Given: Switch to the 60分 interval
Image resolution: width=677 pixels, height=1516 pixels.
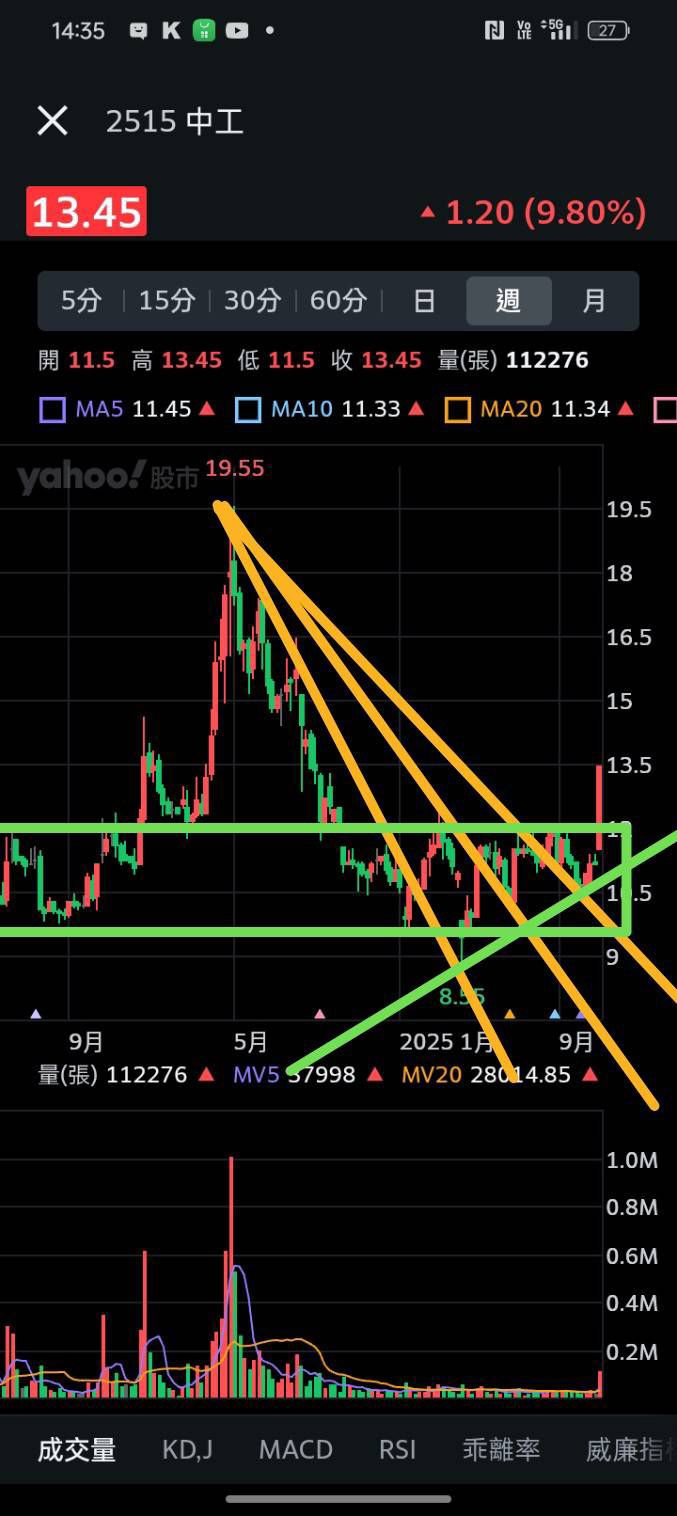Looking at the screenshot, I should (x=338, y=301).
